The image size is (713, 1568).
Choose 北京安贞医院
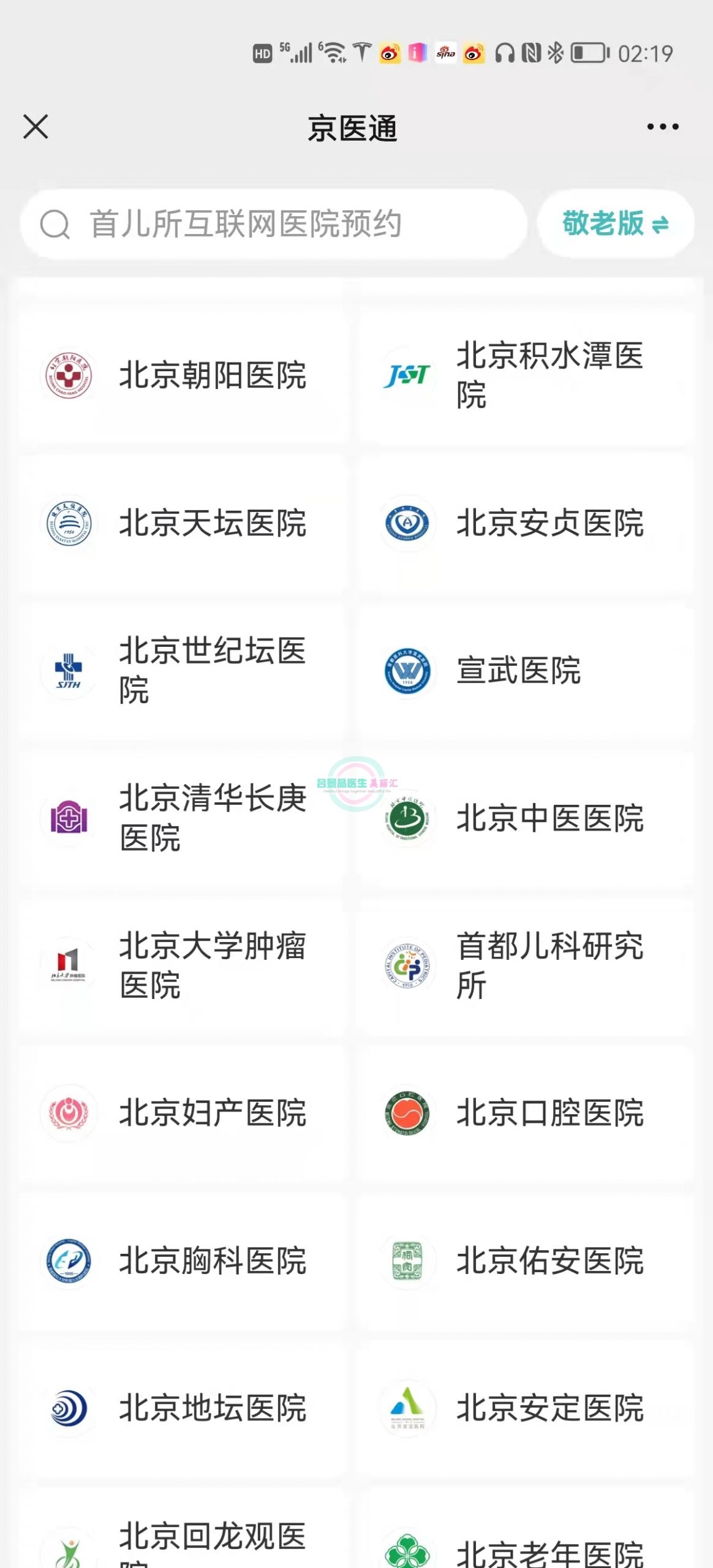527,524
